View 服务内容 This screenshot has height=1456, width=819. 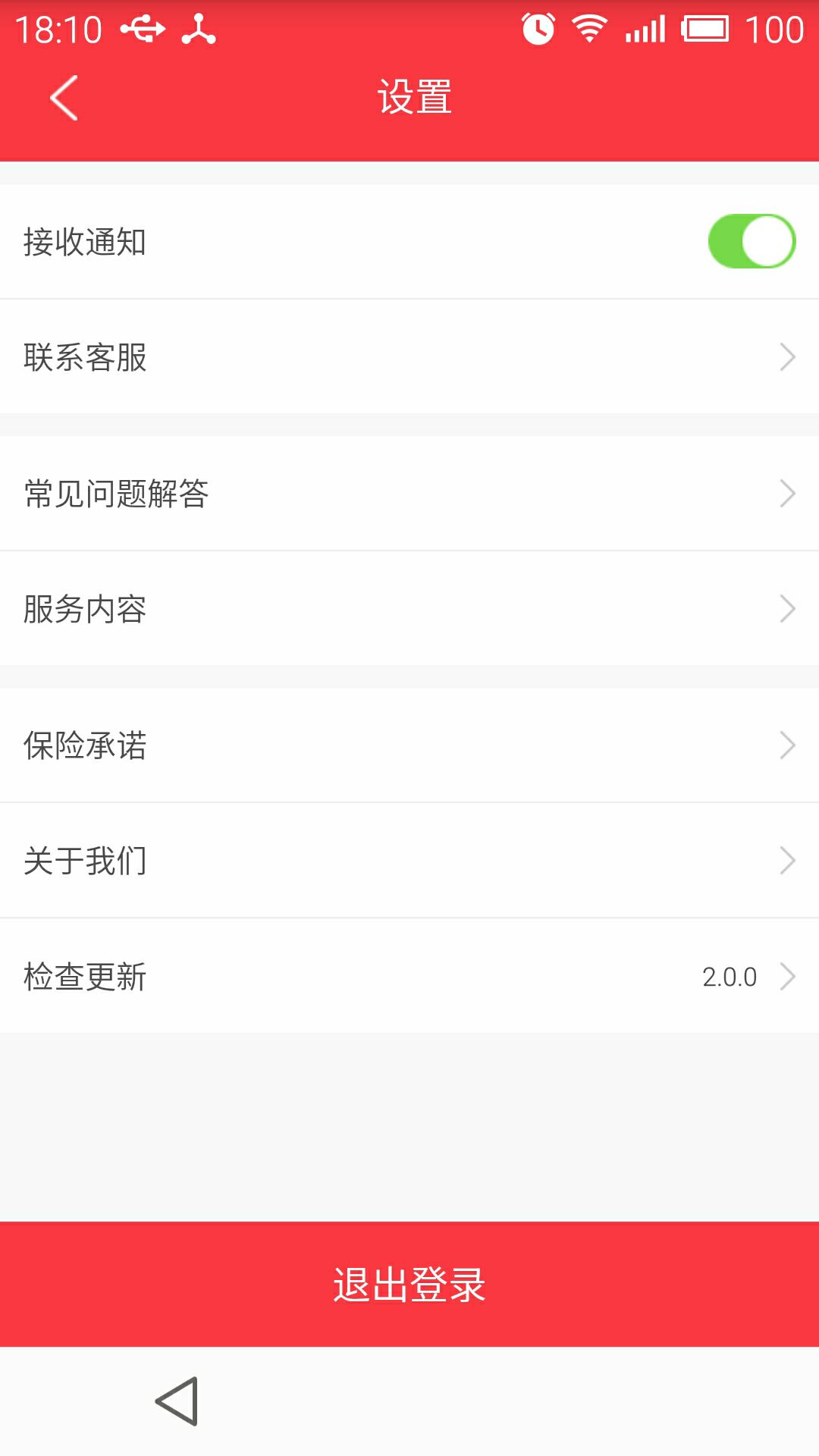(409, 609)
